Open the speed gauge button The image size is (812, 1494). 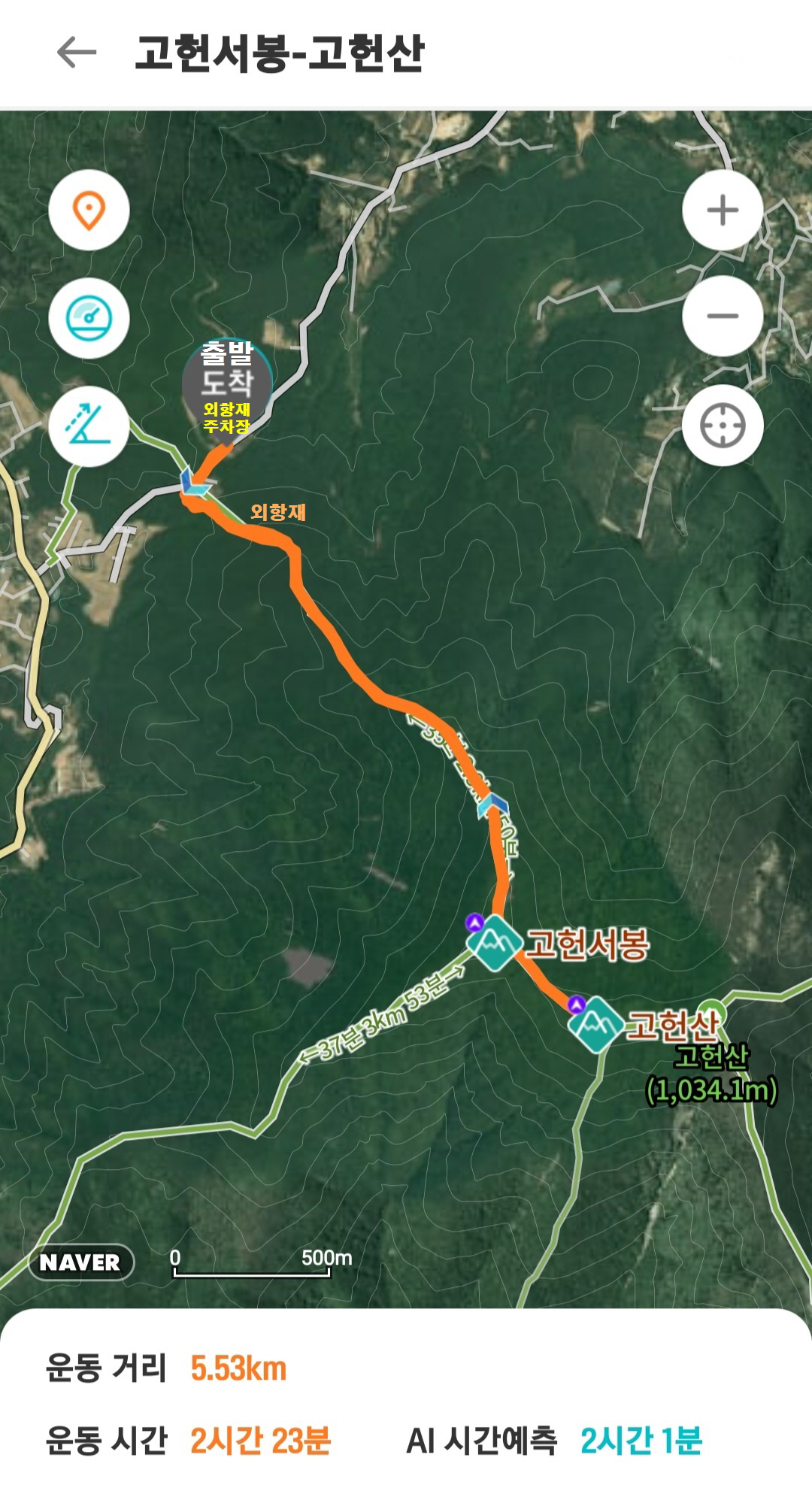click(89, 318)
